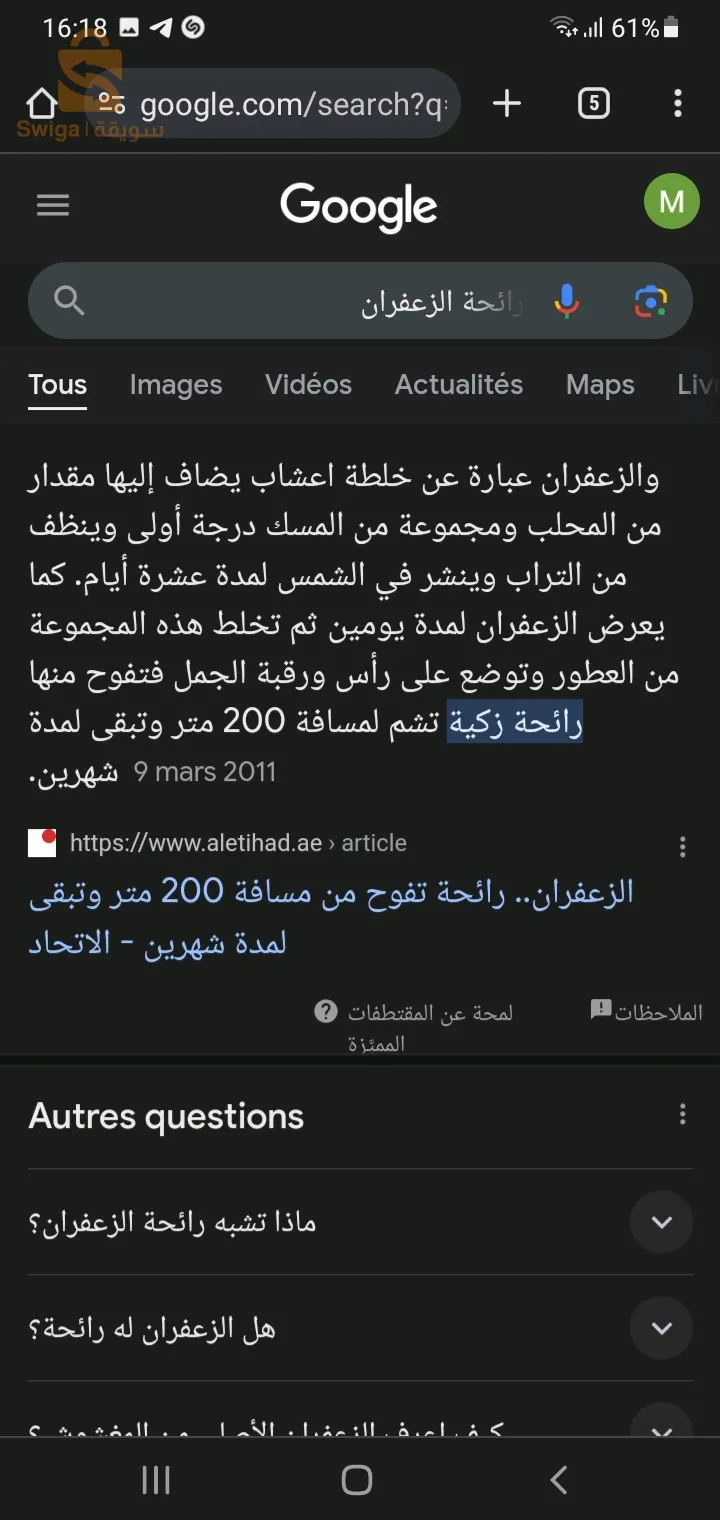Switch to the Actualités tab
Viewport: 720px width, 1520px height.
coord(459,385)
